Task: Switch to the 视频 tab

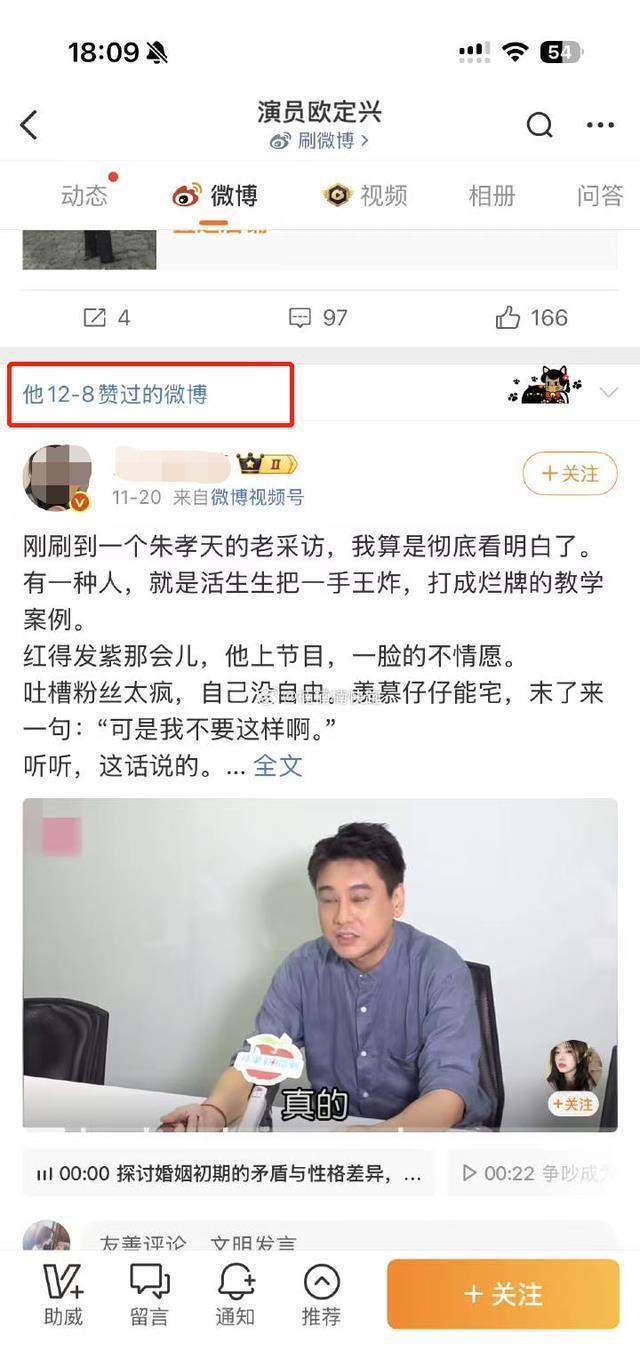Action: tap(366, 195)
